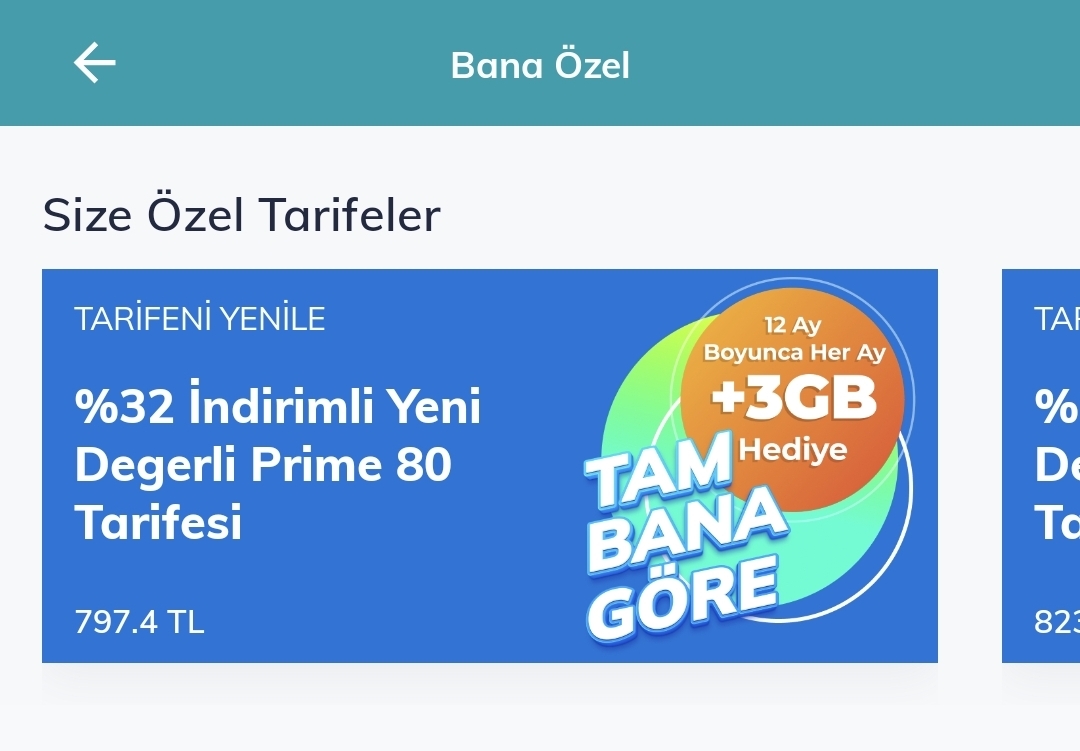The image size is (1080, 751).
Task: Go back using the arrow icon
Action: pos(95,63)
